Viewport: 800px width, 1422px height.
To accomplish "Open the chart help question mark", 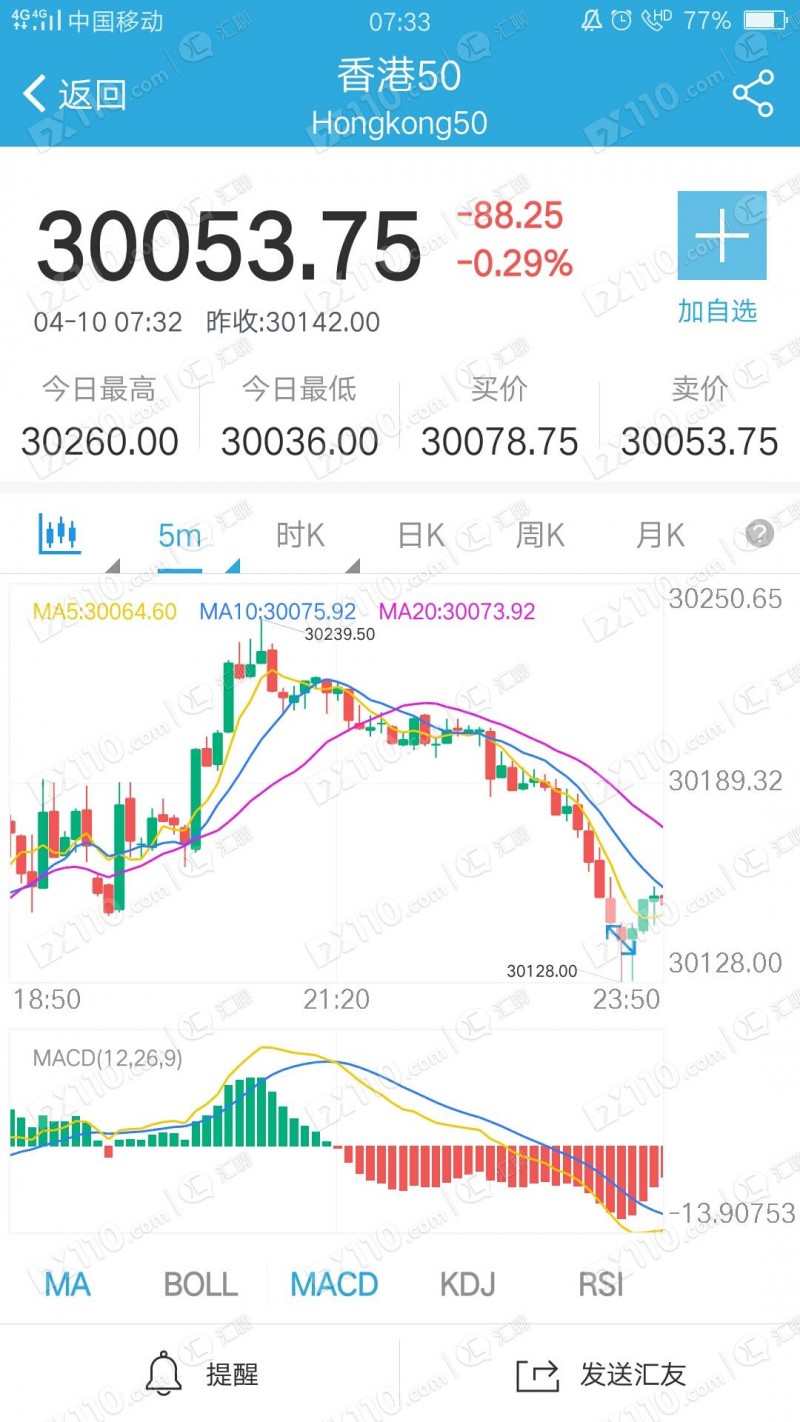I will coord(760,534).
